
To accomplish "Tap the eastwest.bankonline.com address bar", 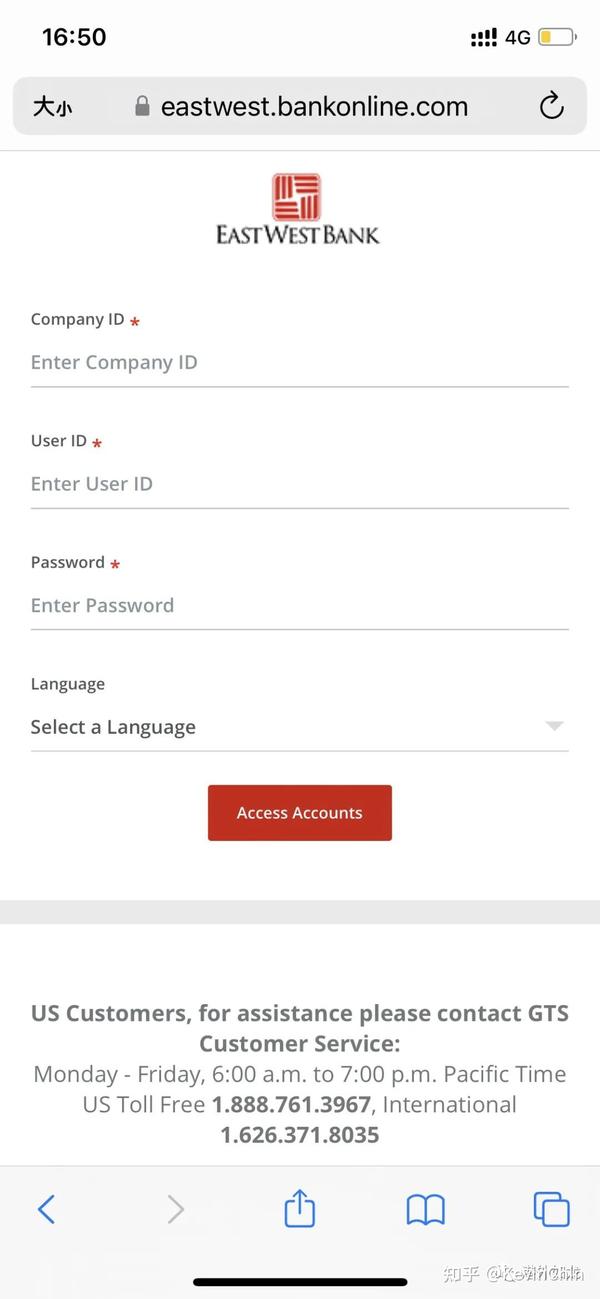I will [x=314, y=106].
